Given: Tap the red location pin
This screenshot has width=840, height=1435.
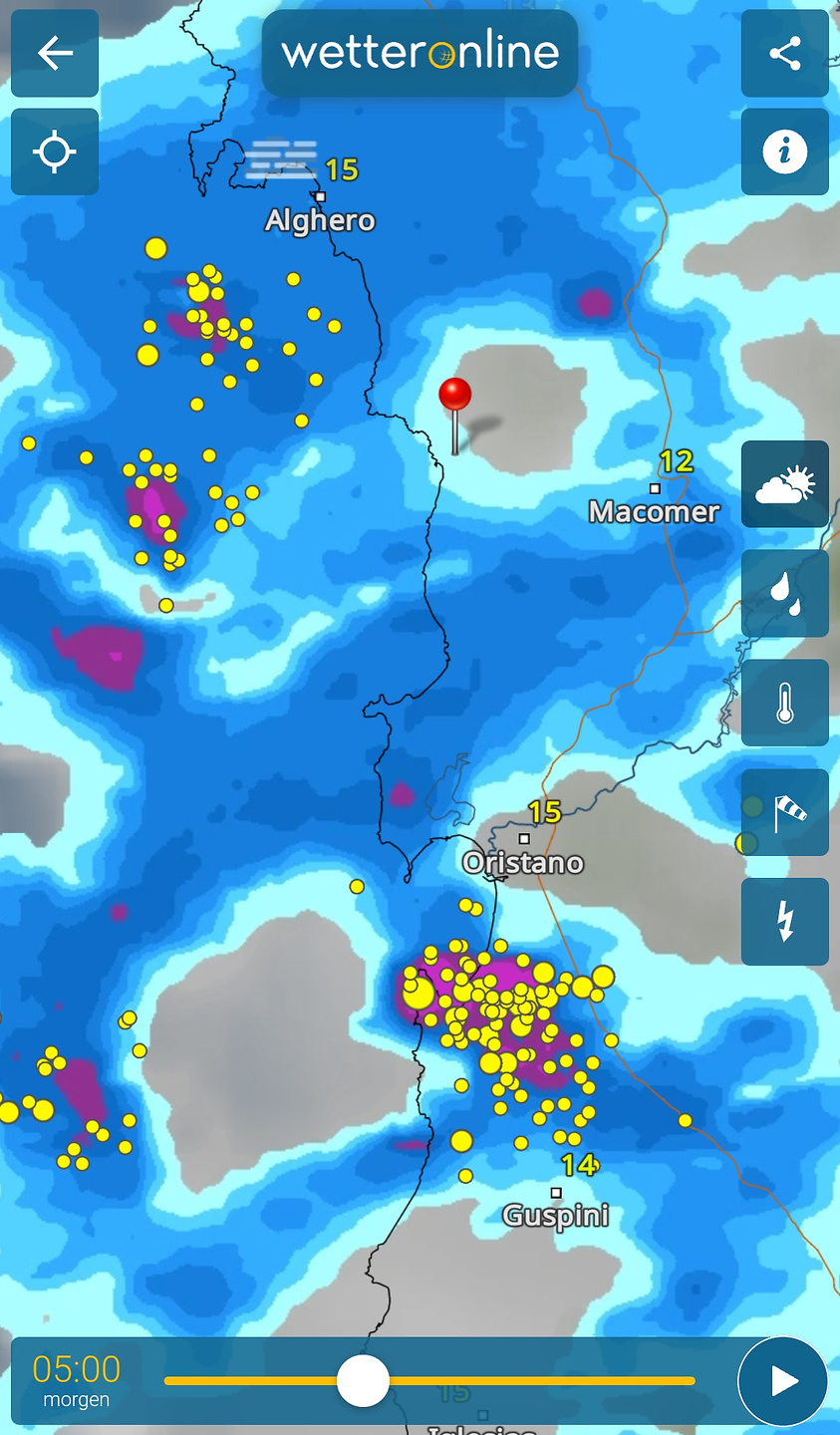Looking at the screenshot, I should 455,397.
